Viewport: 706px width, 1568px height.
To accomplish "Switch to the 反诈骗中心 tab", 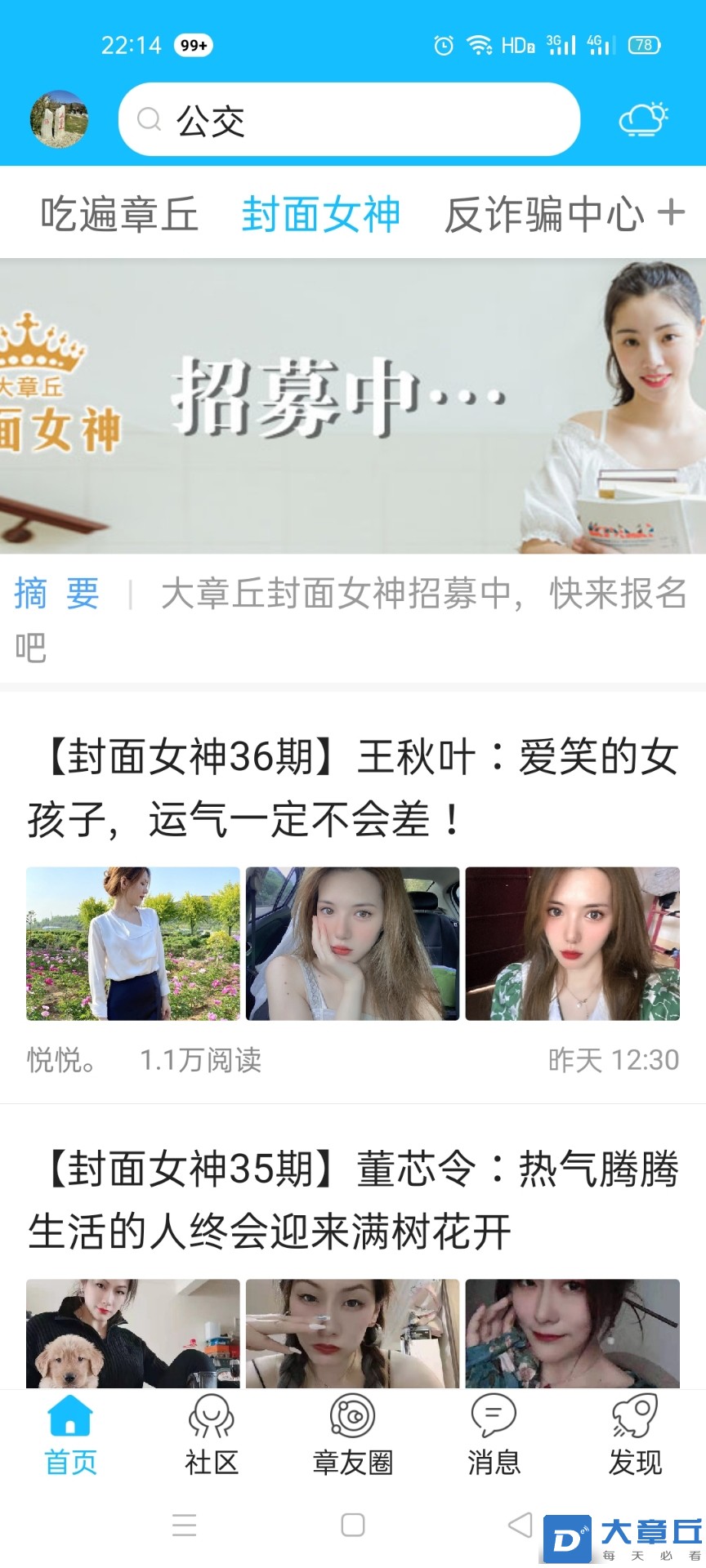I will click(544, 215).
